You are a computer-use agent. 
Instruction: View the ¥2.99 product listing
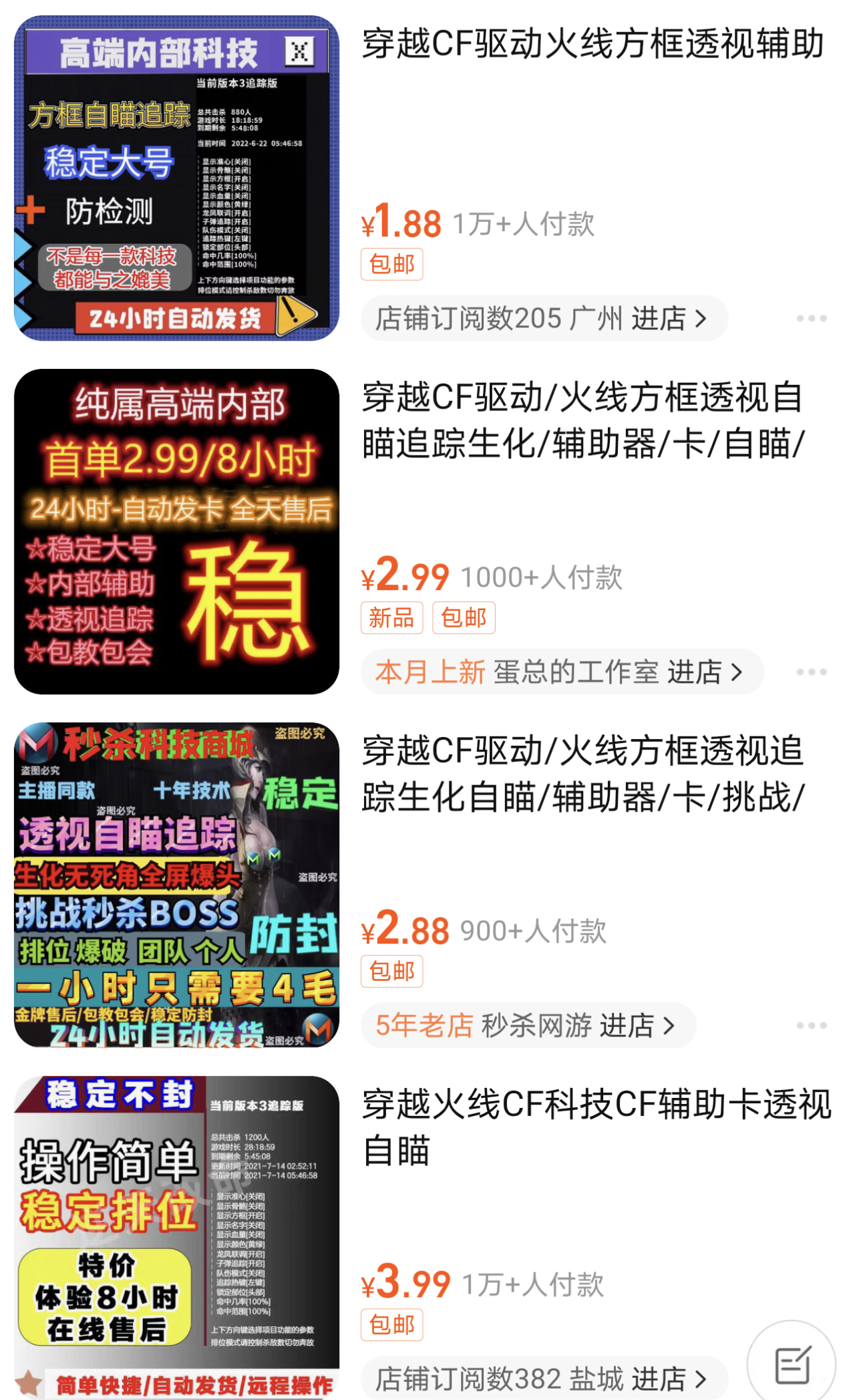click(x=582, y=420)
